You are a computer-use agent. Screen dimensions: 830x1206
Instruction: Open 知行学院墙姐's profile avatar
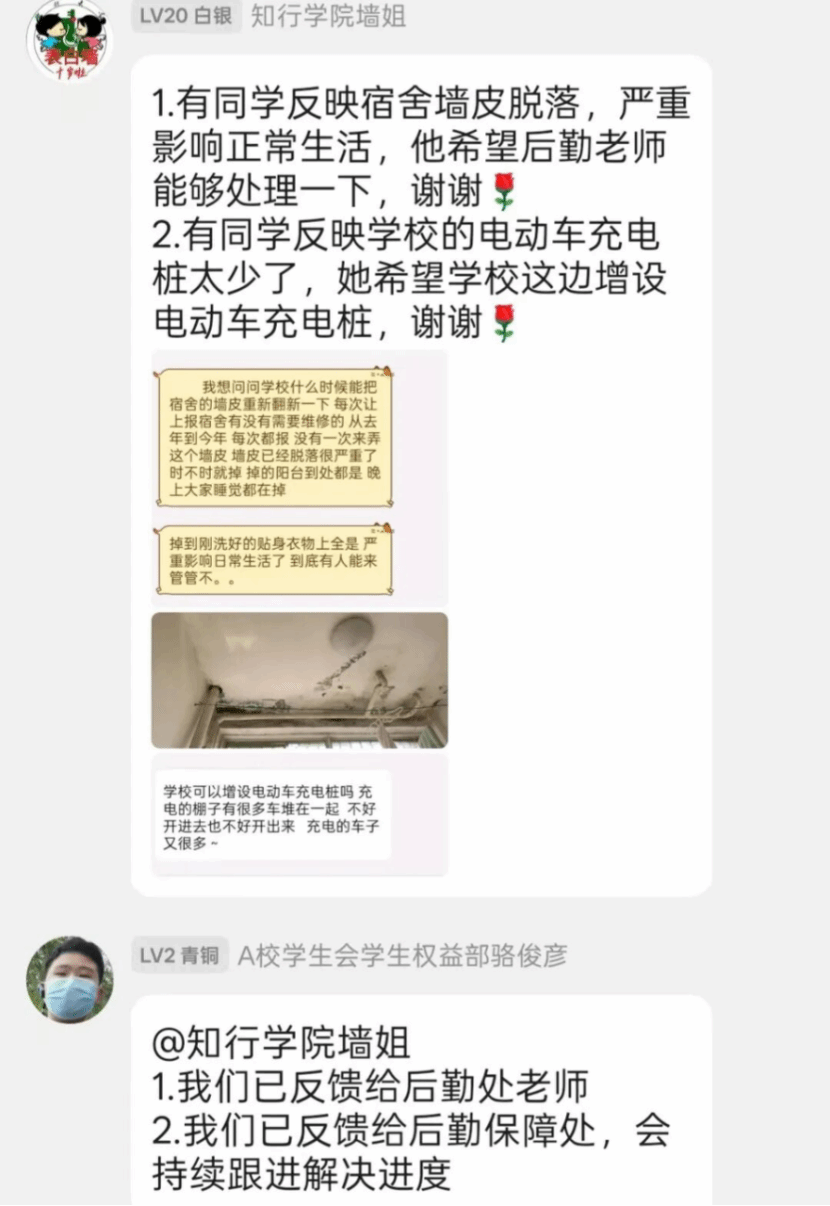pos(69,42)
